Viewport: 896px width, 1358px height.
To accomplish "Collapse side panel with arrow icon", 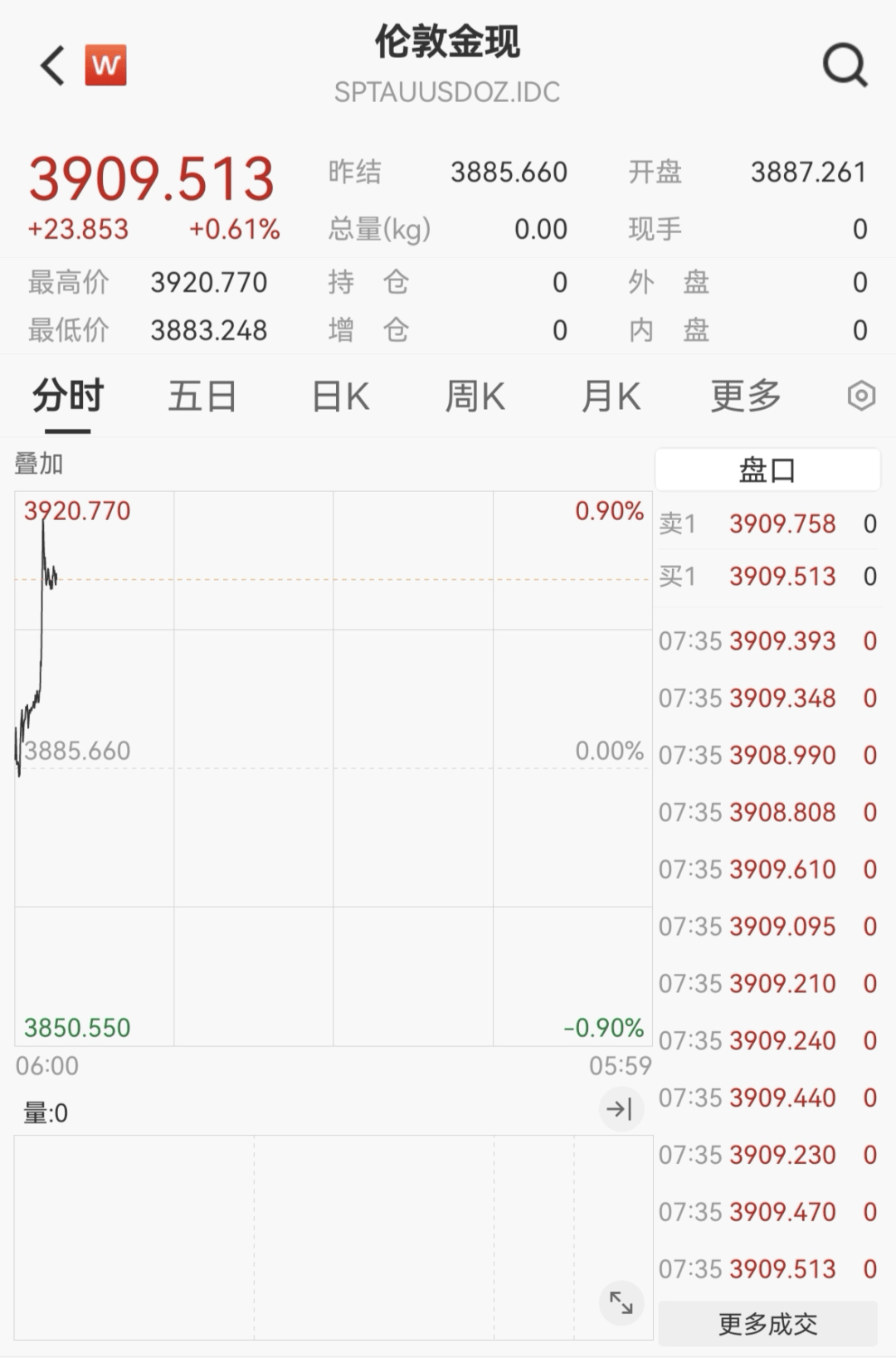I will [x=619, y=1109].
